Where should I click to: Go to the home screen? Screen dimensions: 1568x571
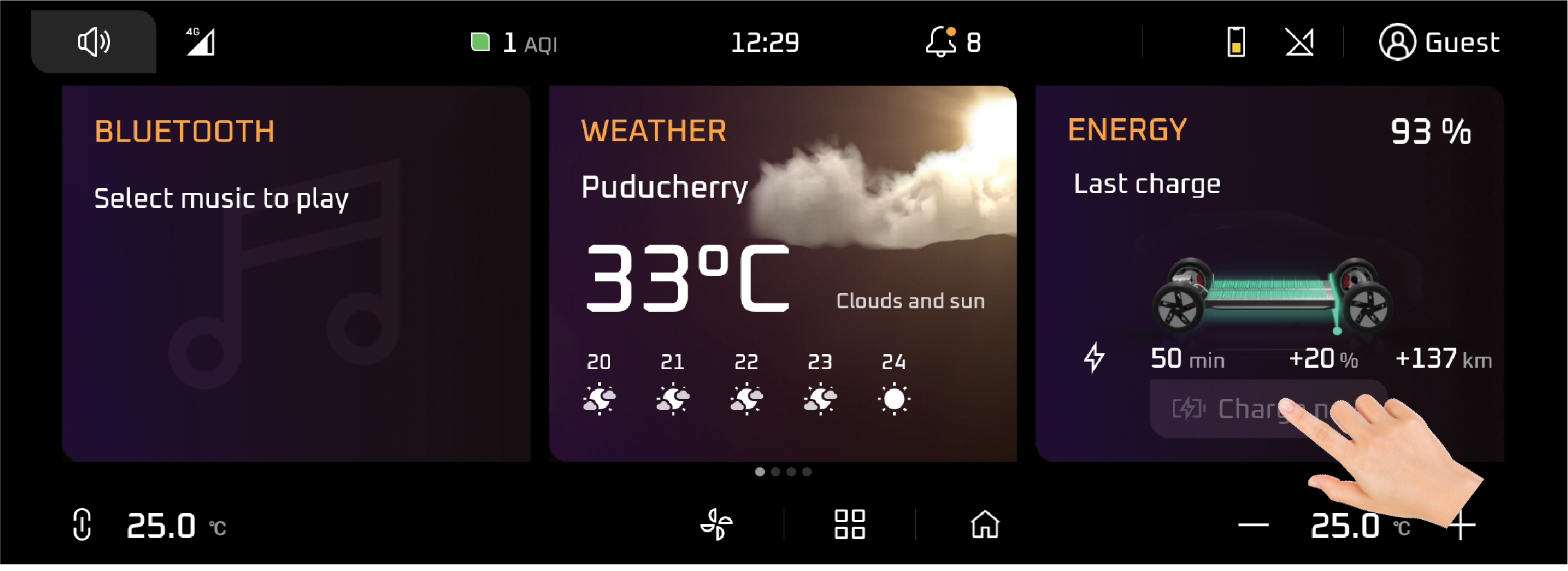(985, 524)
